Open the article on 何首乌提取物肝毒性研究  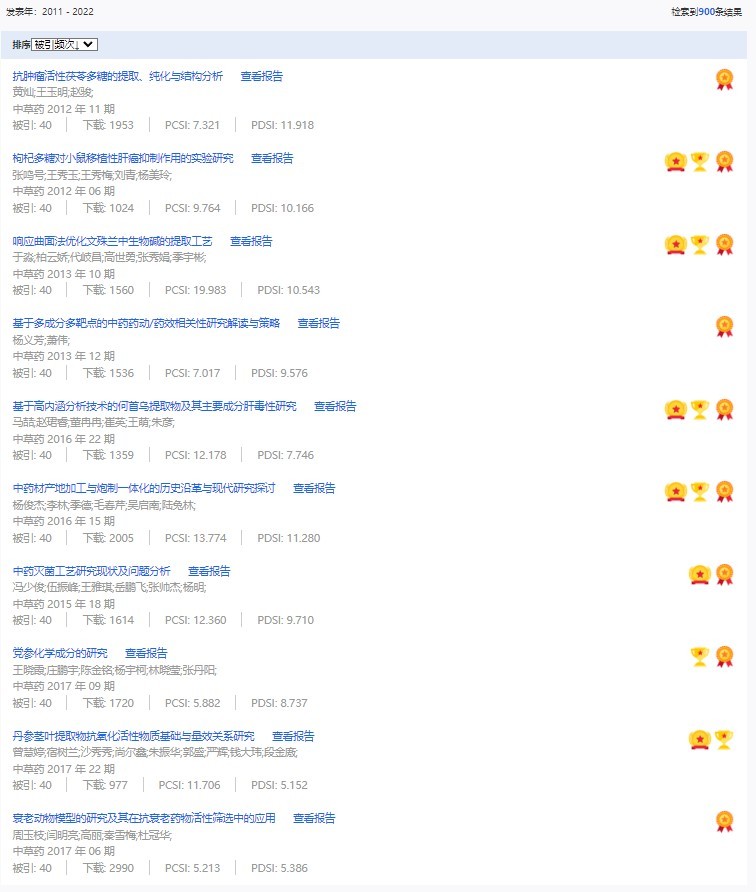pyautogui.click(x=154, y=406)
